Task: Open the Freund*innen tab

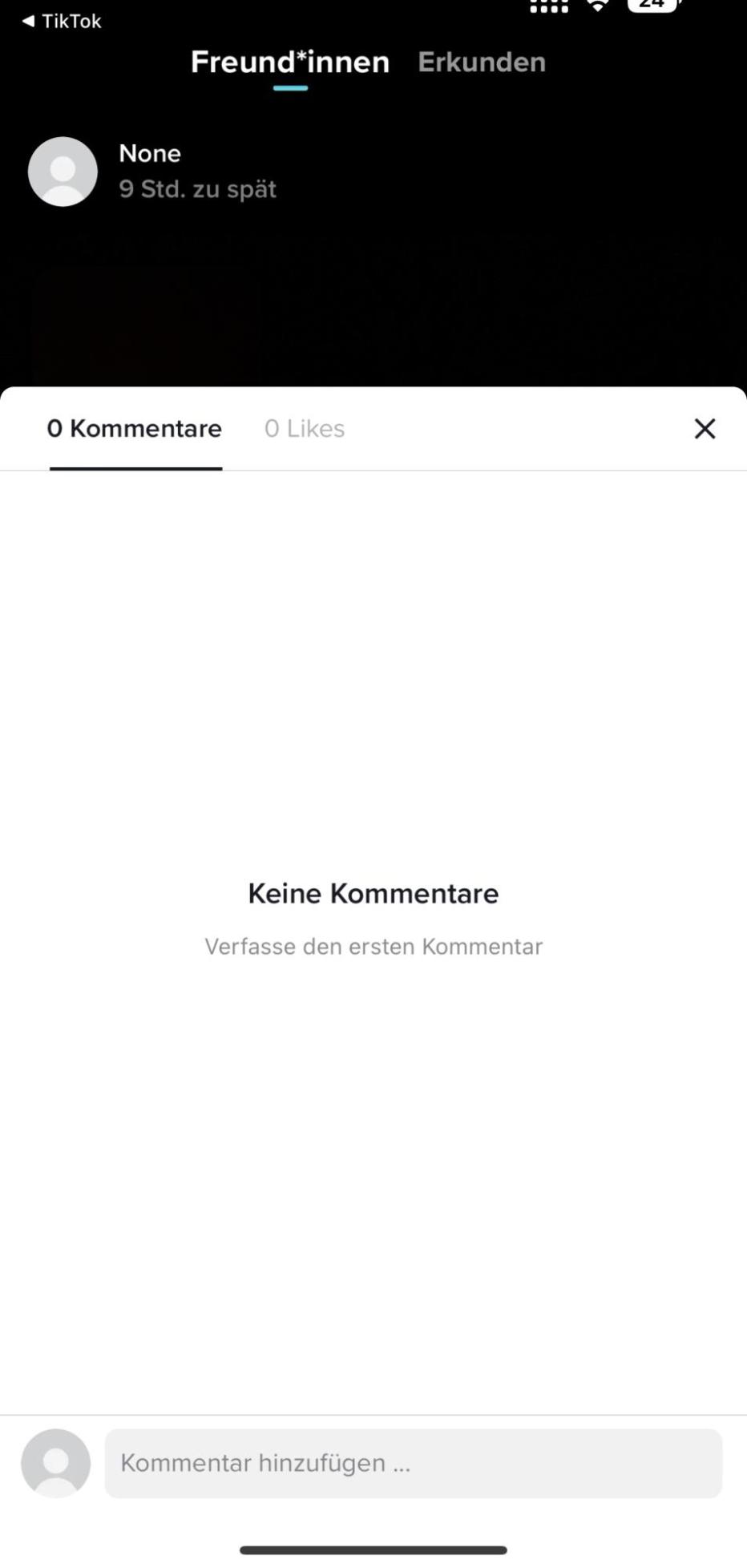Action: point(290,63)
